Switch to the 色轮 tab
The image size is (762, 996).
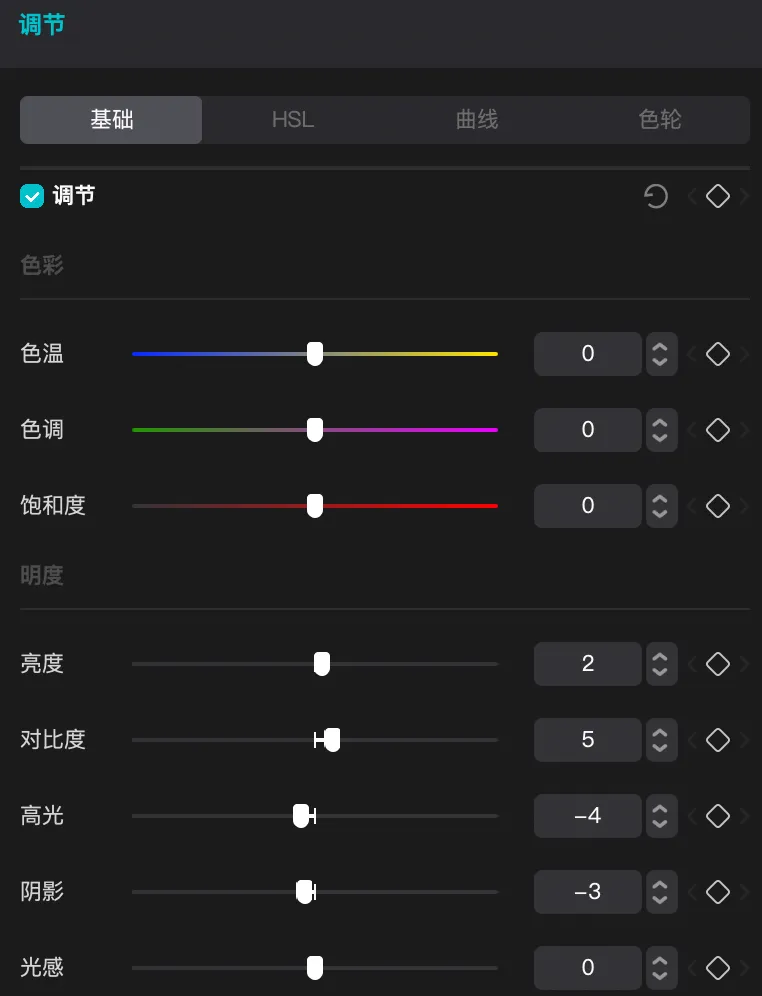point(659,120)
